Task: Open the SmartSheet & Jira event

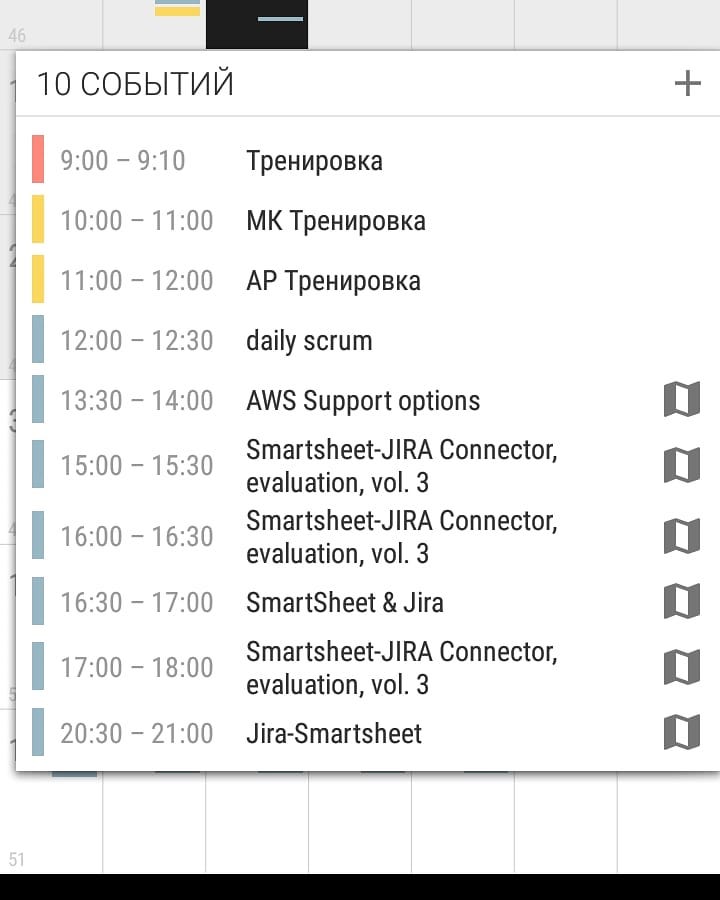Action: click(345, 603)
